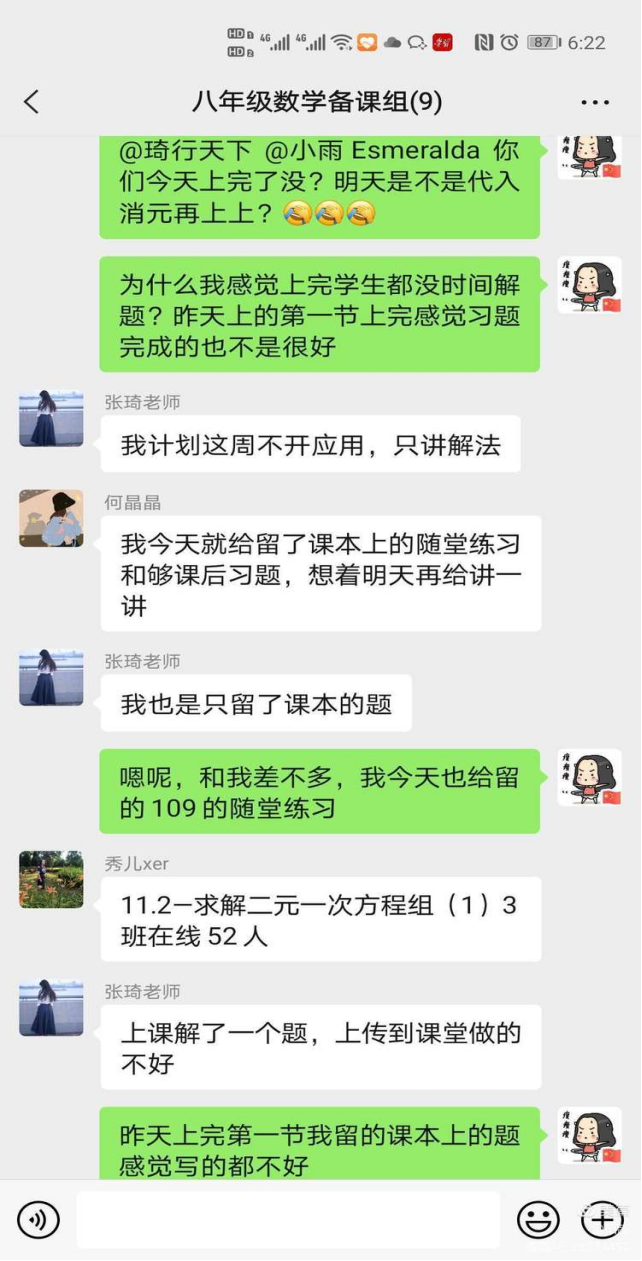Tap own avatar beside 为什么我感觉 message
The height and width of the screenshot is (1261, 642).
589,285
